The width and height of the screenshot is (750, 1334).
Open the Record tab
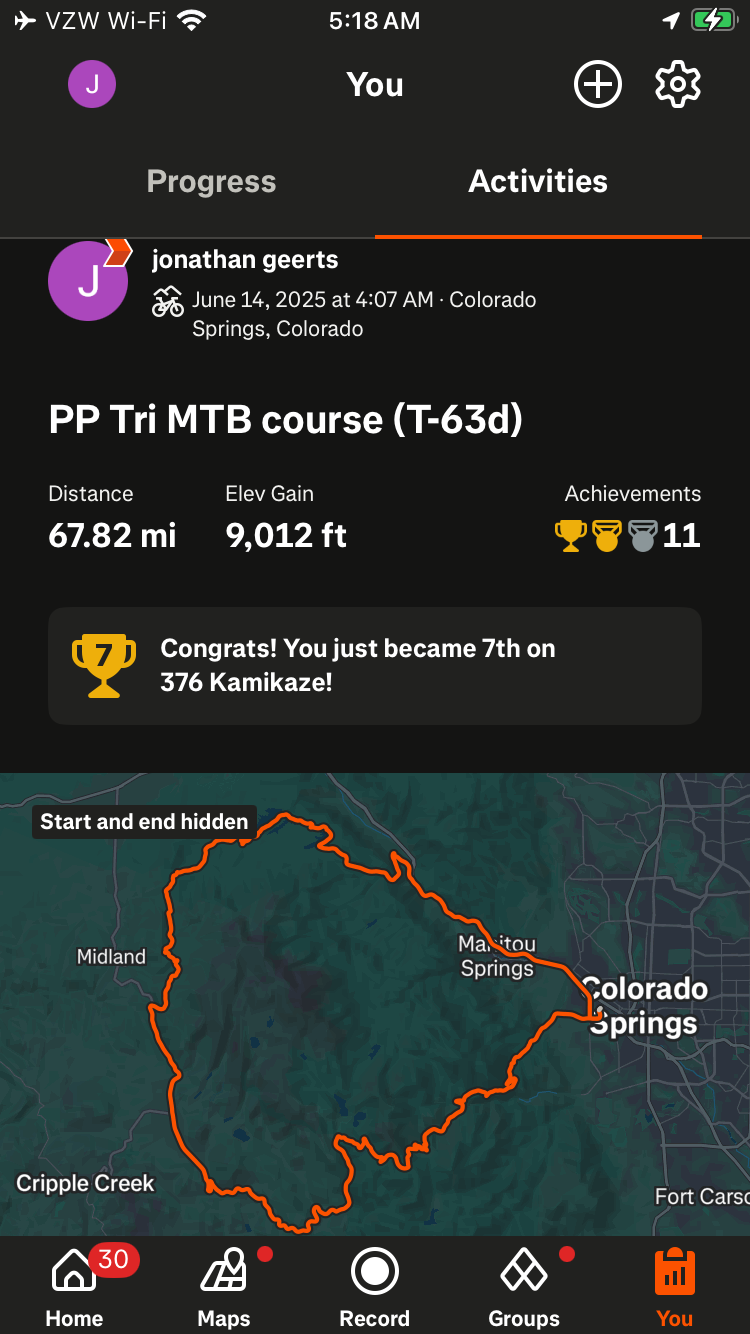point(374,1288)
